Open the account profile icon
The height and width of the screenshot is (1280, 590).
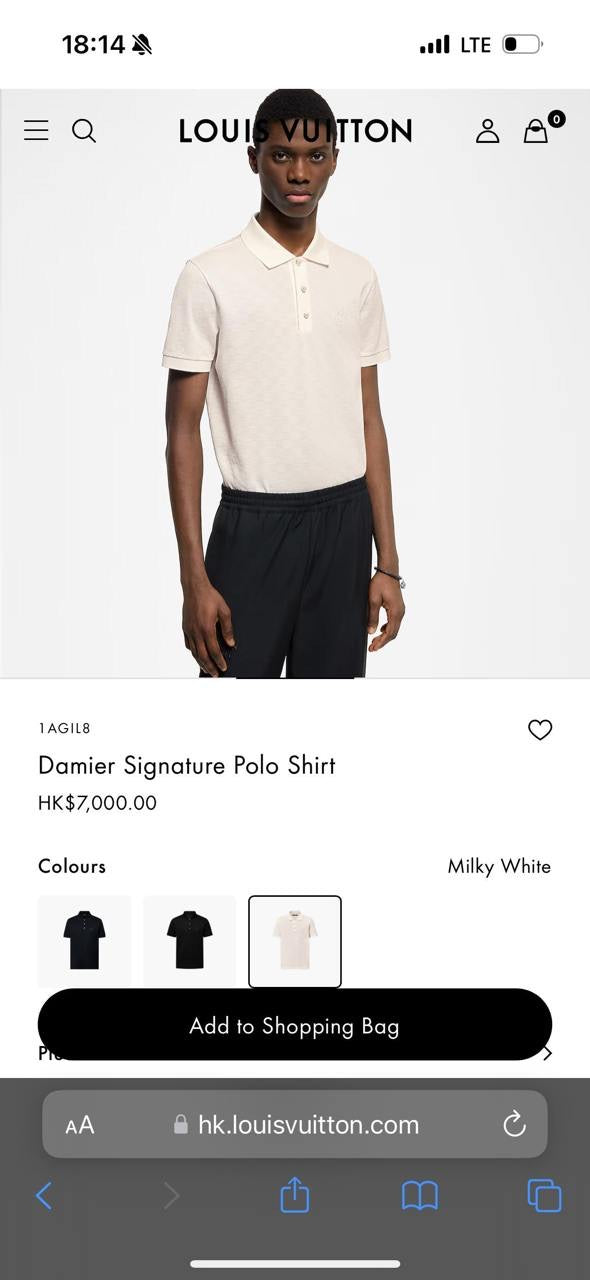pos(487,131)
